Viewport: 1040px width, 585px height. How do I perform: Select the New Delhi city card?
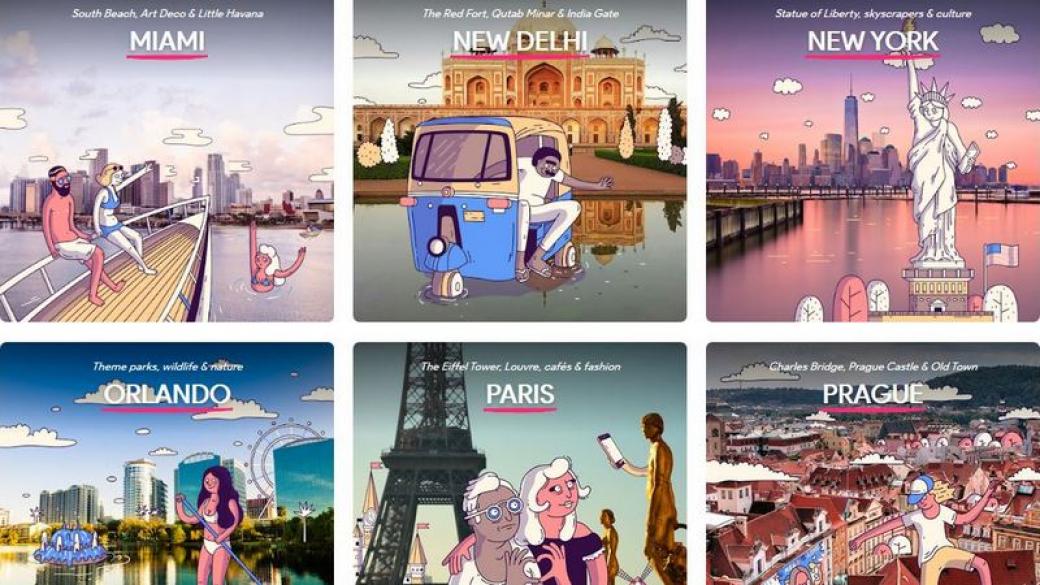pyautogui.click(x=519, y=160)
